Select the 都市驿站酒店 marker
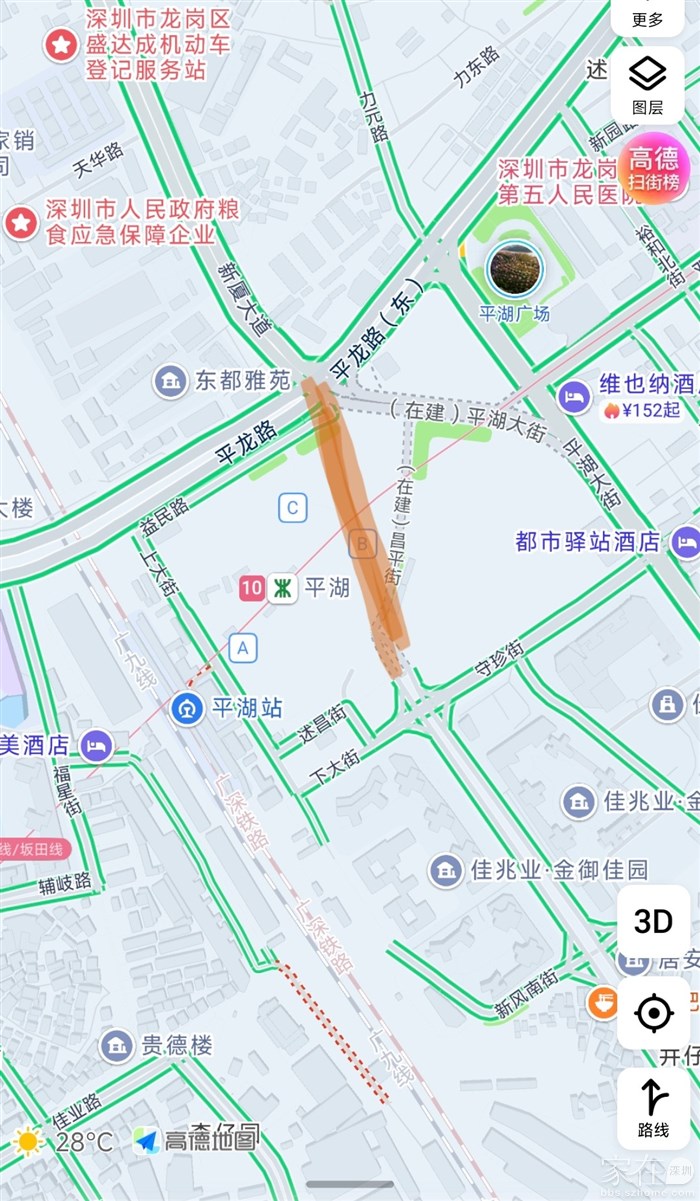 click(x=685, y=543)
